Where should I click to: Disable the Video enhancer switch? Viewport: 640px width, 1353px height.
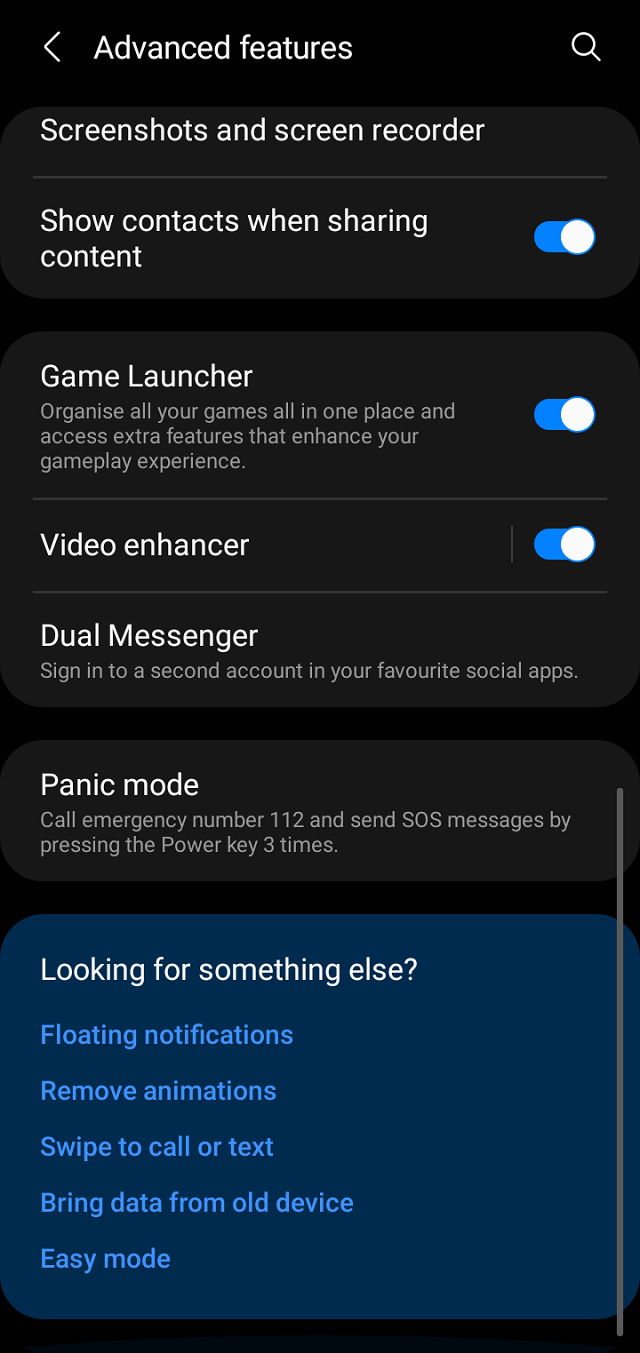[564, 545]
